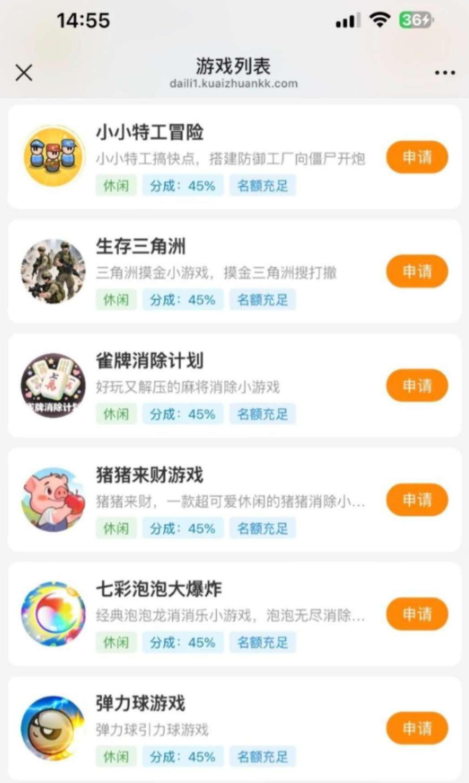469x783 pixels.
Task: Apply for 猪猪来财游戏
Action: pyautogui.click(x=417, y=500)
